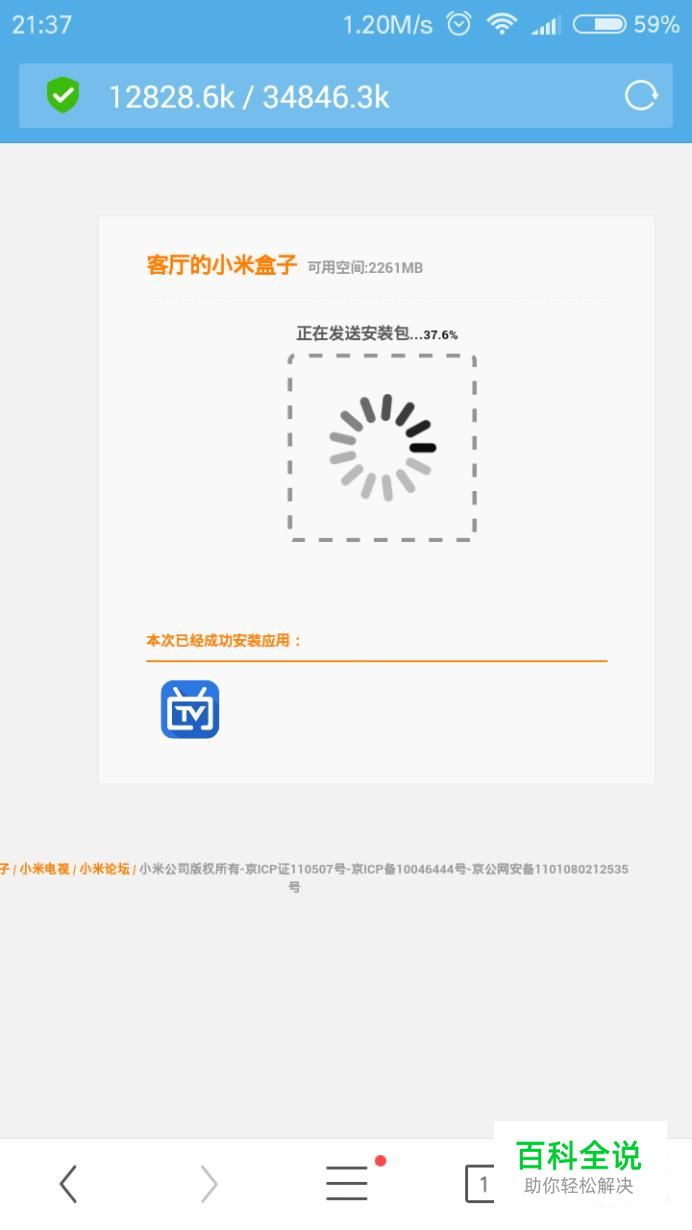Go forward with the browser forward arrow
Image resolution: width=692 pixels, height=1230 pixels.
[x=208, y=1184]
